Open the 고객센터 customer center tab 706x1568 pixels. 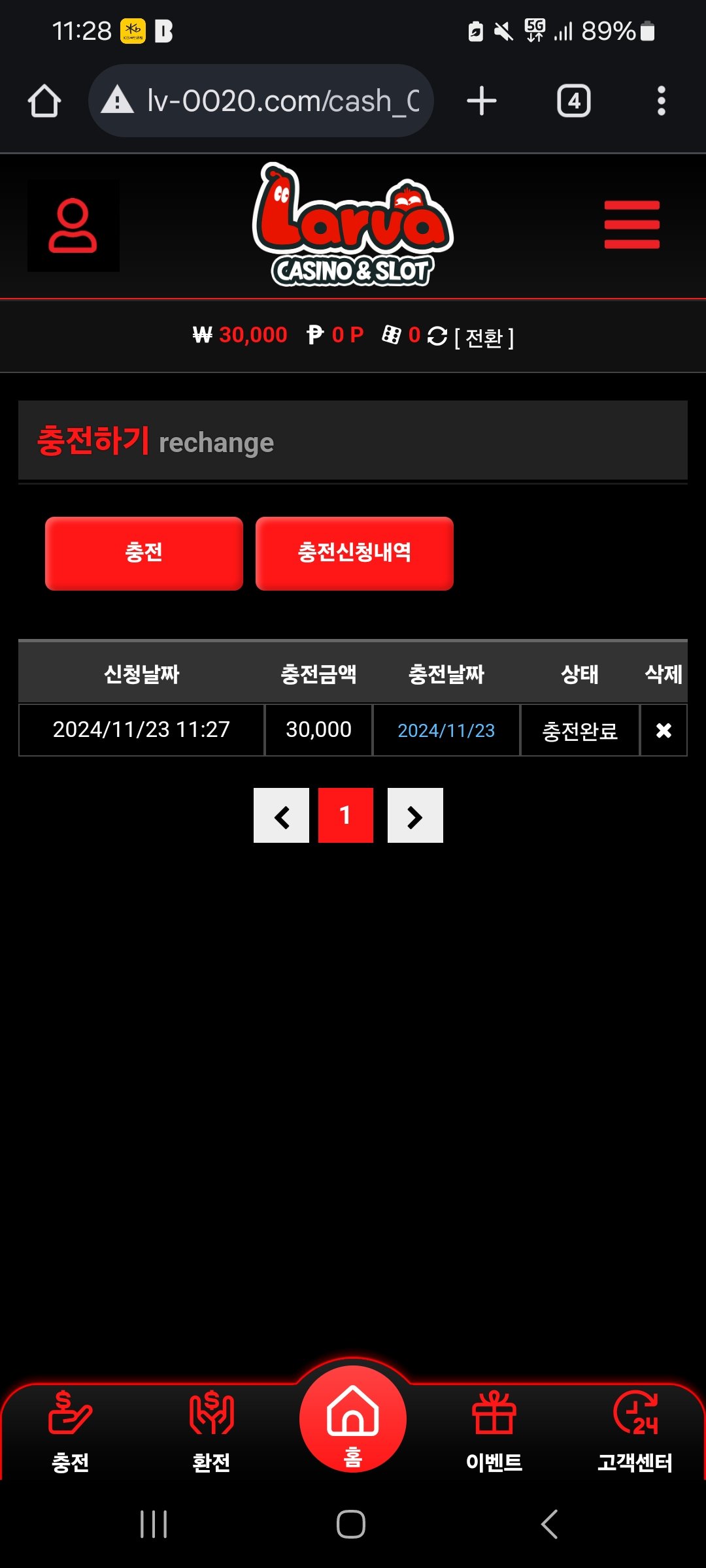(635, 1431)
